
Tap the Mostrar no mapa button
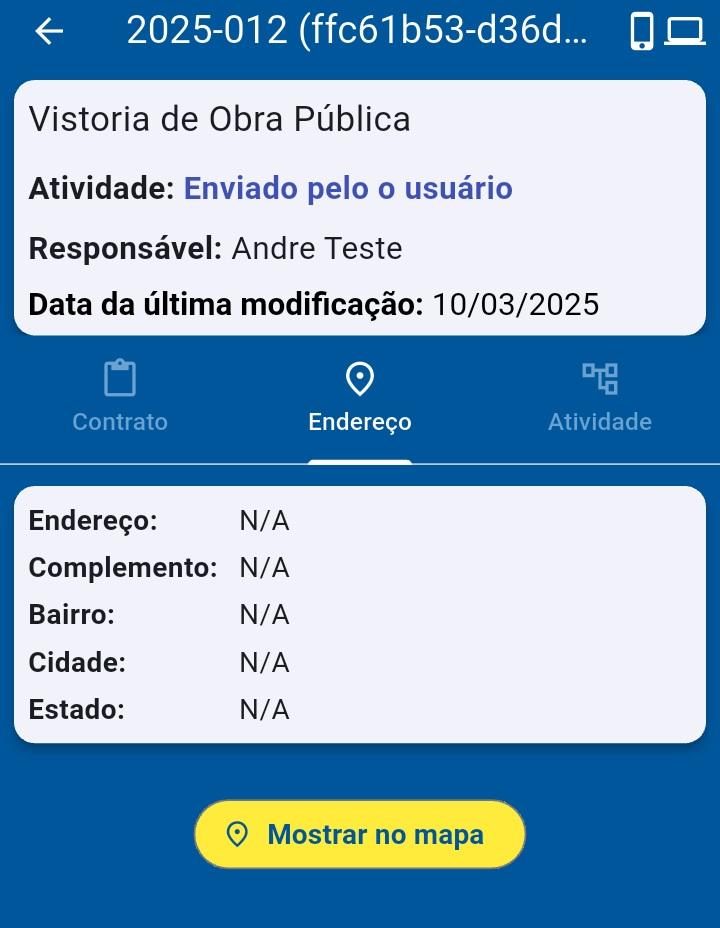tap(360, 834)
